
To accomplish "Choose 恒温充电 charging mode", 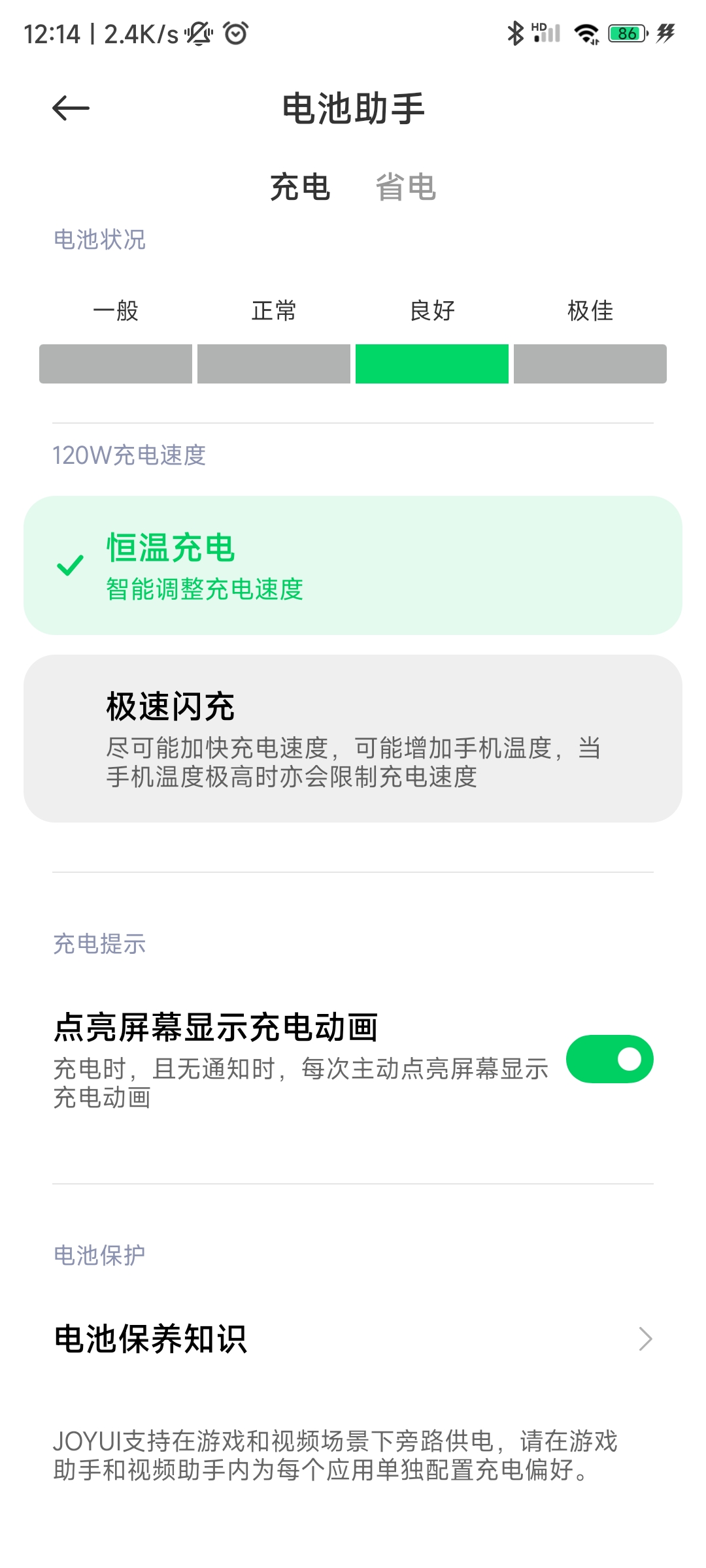I will point(353,565).
